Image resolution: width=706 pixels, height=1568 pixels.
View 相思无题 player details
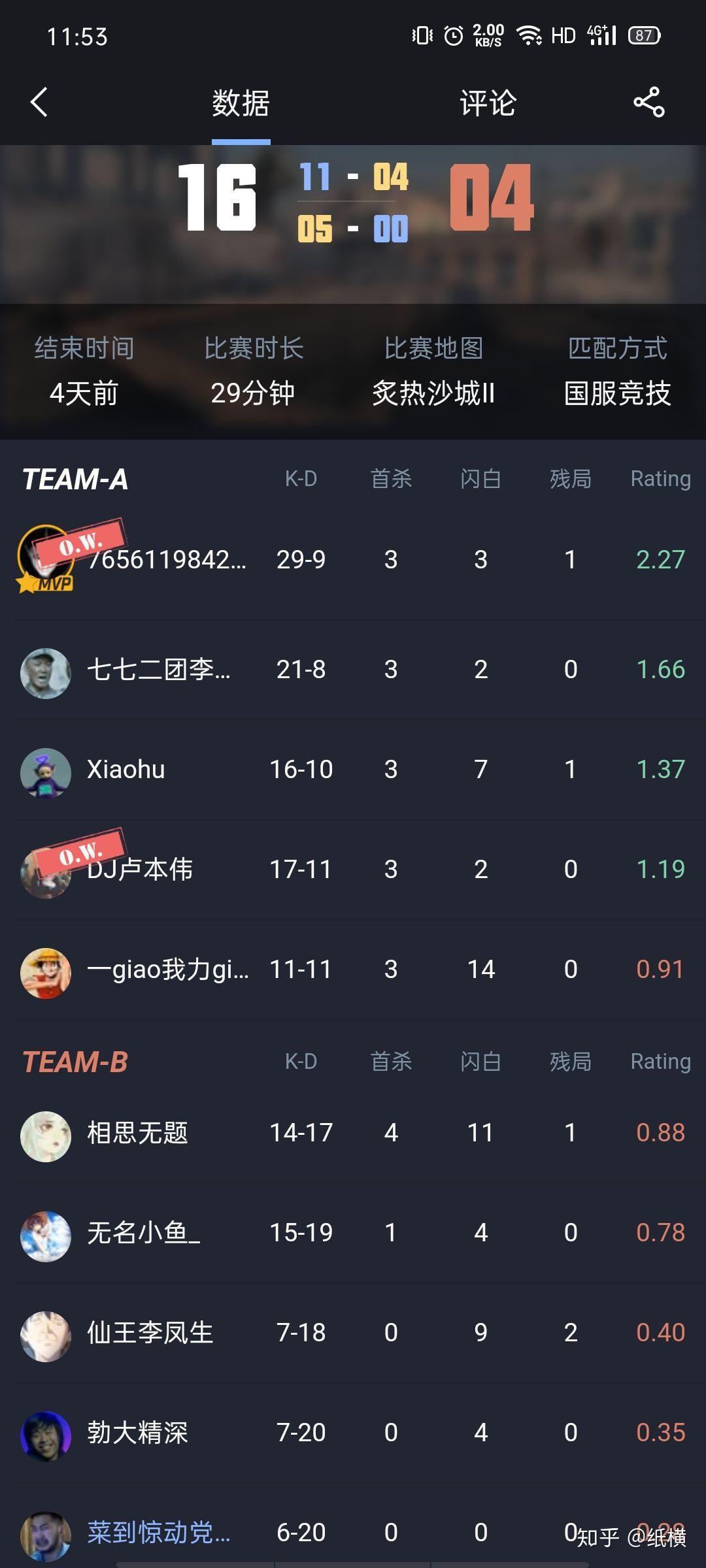(138, 1133)
